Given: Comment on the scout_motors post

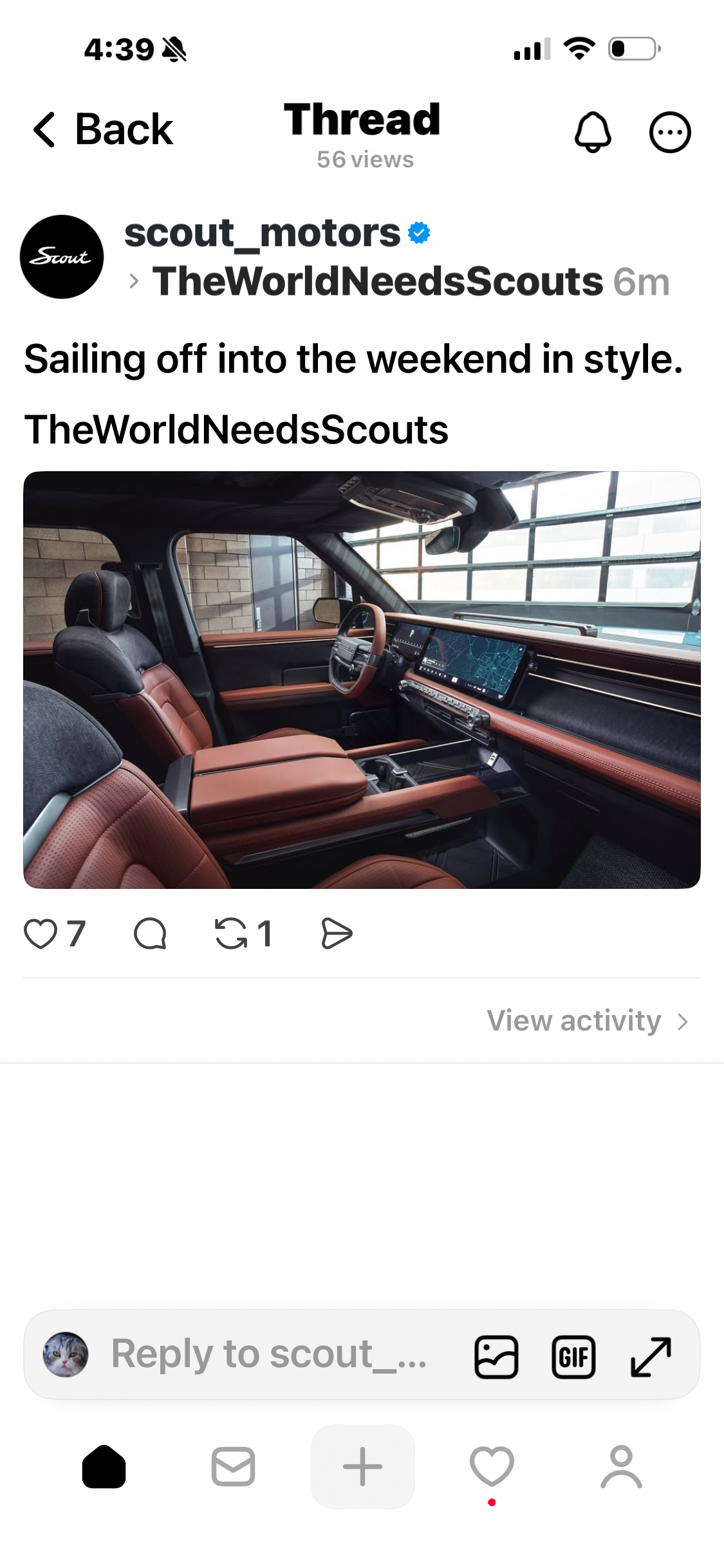Looking at the screenshot, I should tap(150, 933).
